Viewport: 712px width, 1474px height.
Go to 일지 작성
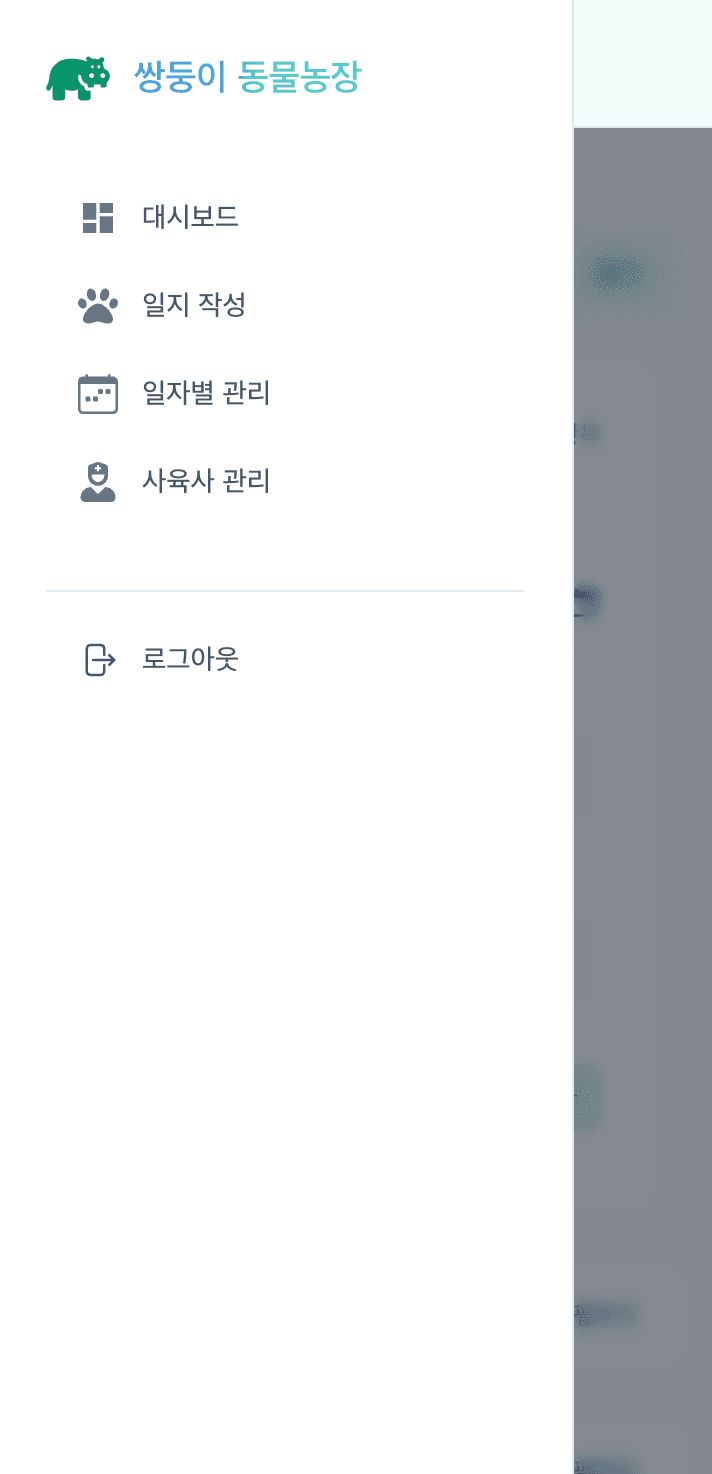pyautogui.click(x=194, y=305)
